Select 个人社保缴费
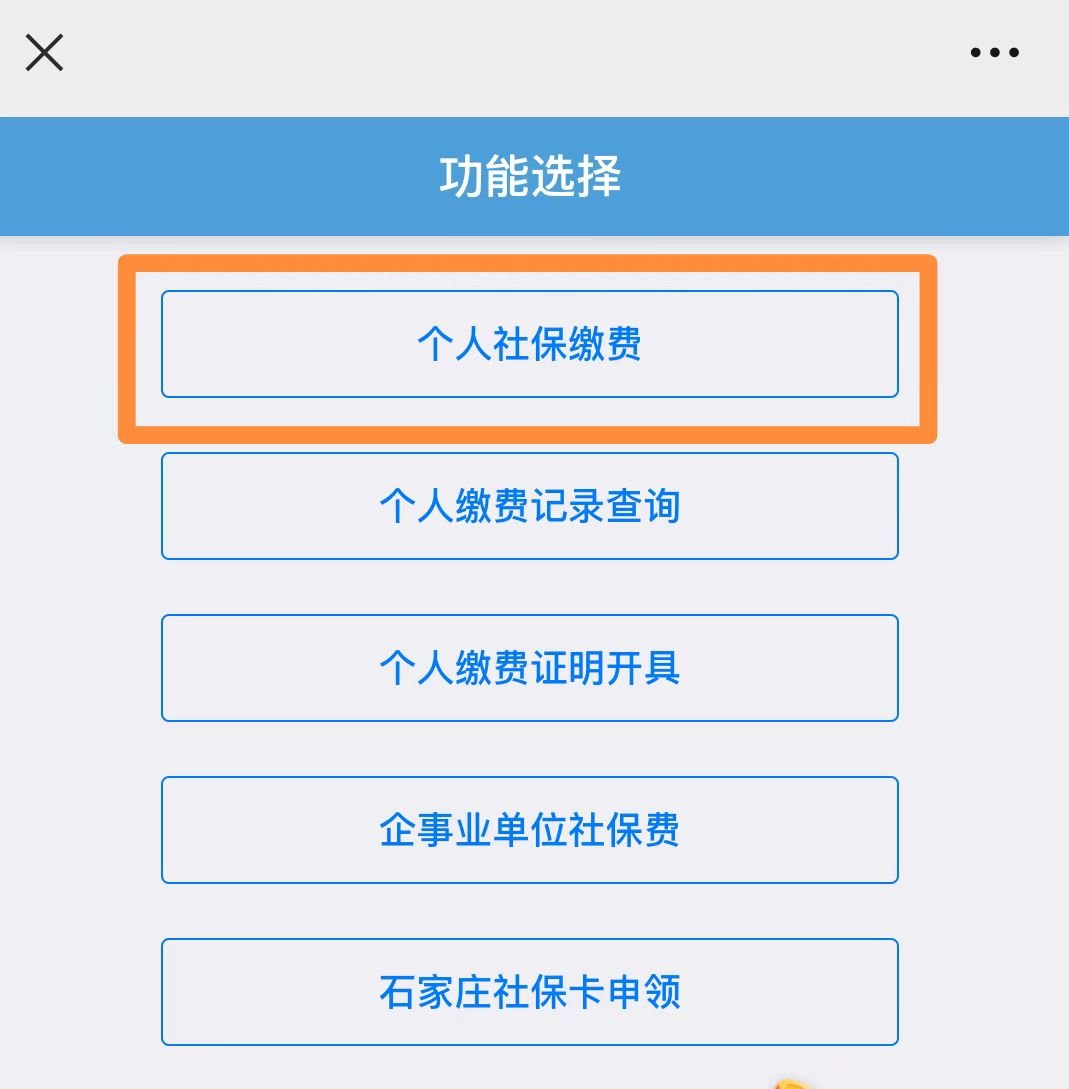Viewport: 1069px width, 1089px height. 529,344
